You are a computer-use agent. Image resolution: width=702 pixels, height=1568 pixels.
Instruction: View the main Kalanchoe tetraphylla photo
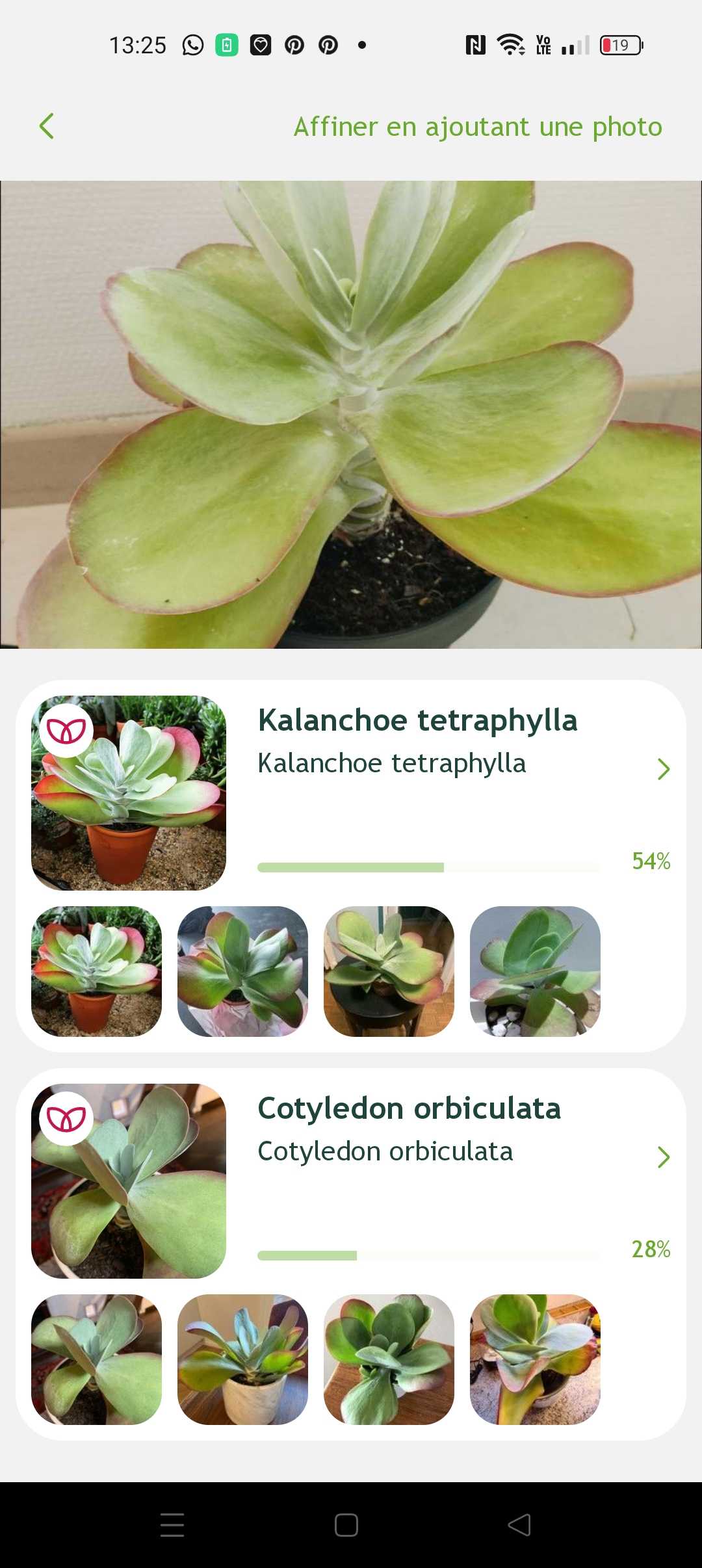tap(129, 793)
